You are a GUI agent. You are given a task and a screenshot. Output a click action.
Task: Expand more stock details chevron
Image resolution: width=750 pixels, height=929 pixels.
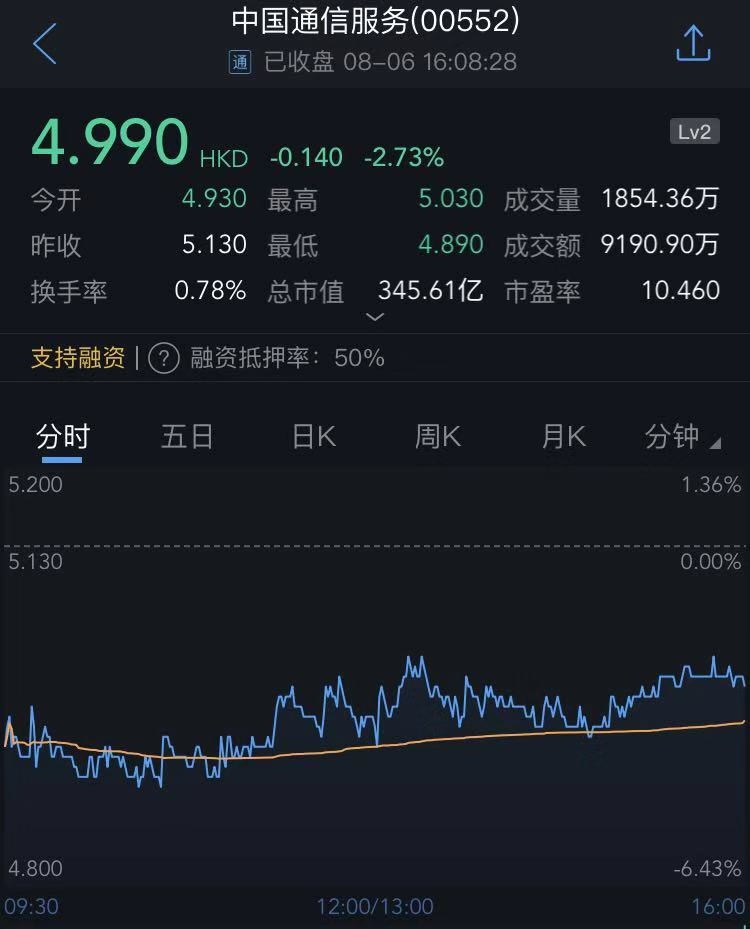pyautogui.click(x=375, y=318)
